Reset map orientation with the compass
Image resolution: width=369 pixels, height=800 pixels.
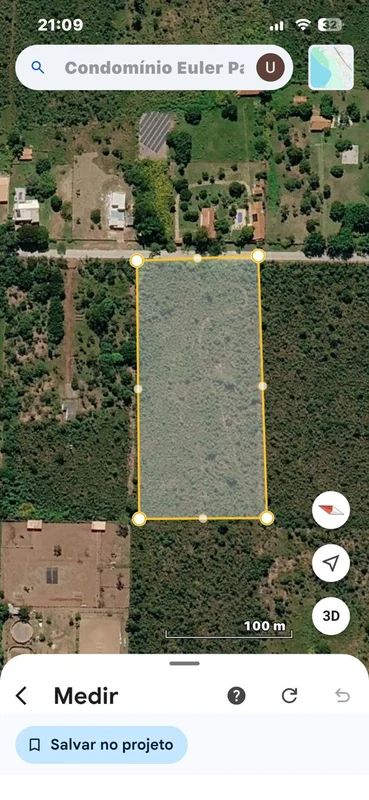331,510
